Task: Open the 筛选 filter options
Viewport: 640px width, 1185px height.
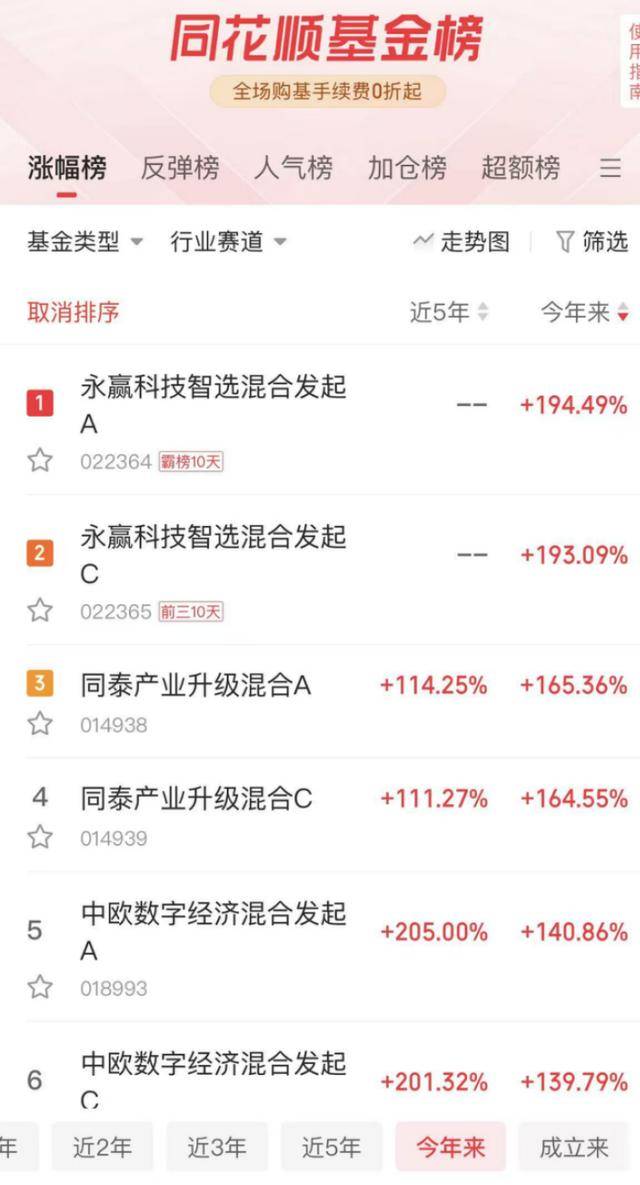Action: (x=592, y=241)
